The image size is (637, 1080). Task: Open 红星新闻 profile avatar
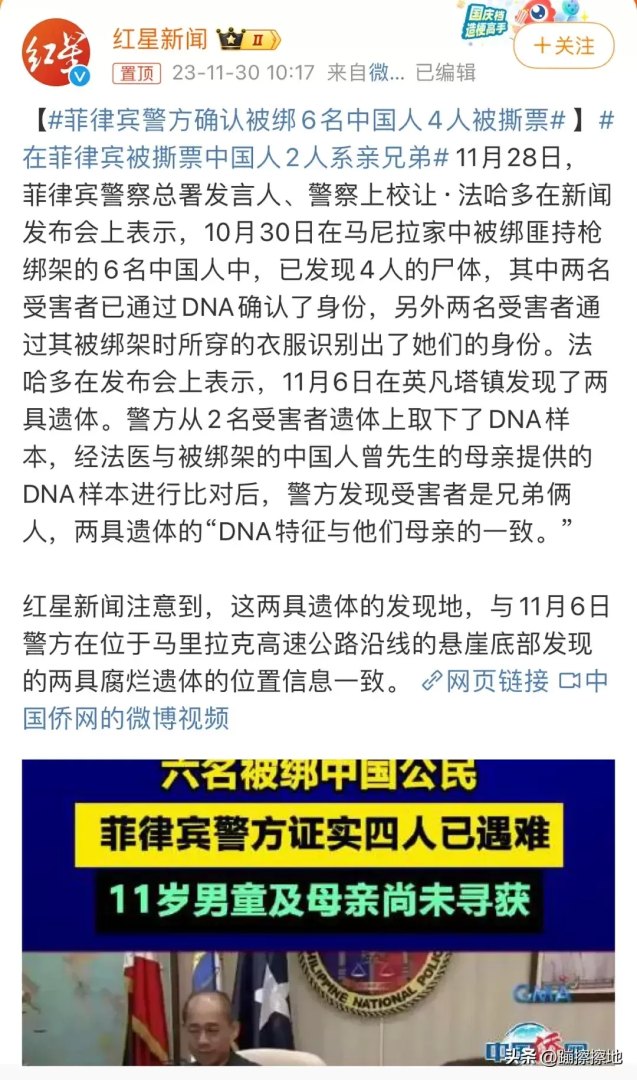[x=56, y=52]
